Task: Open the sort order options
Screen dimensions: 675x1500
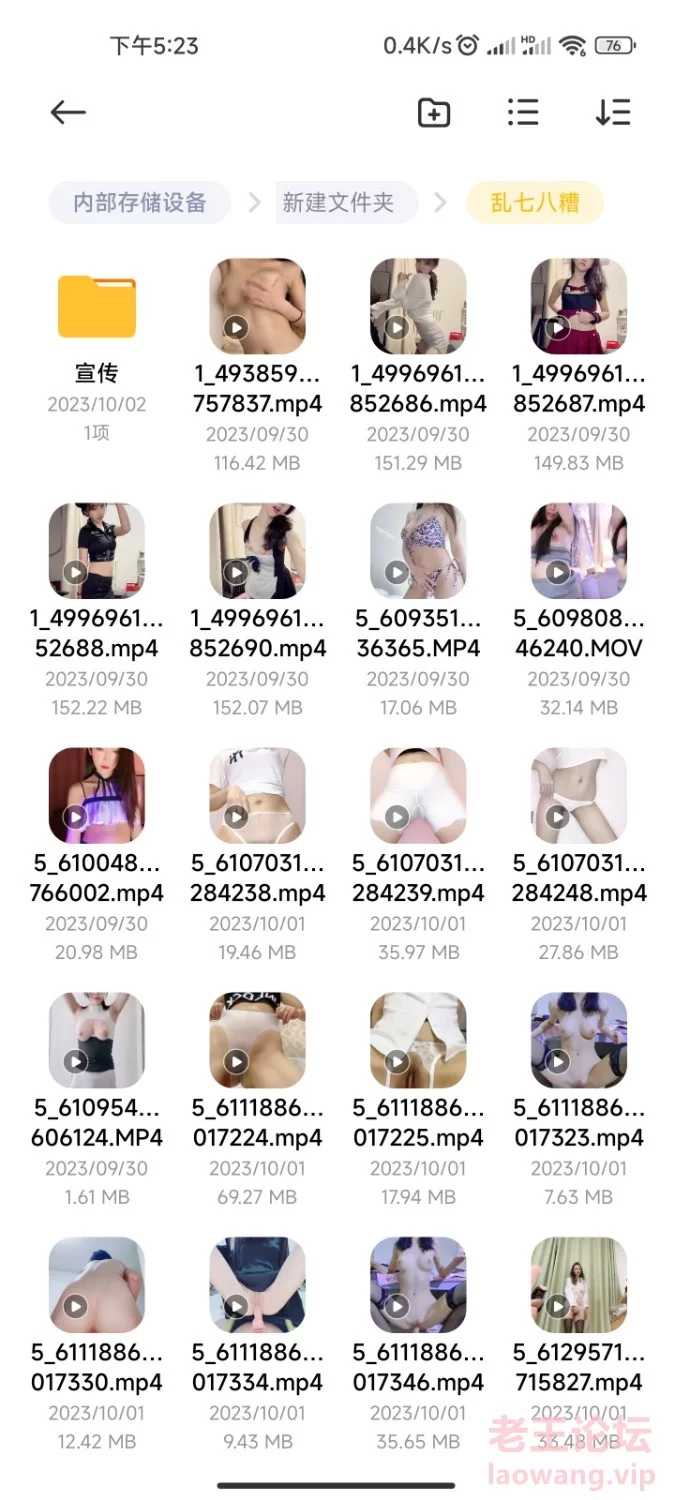Action: pyautogui.click(x=612, y=112)
